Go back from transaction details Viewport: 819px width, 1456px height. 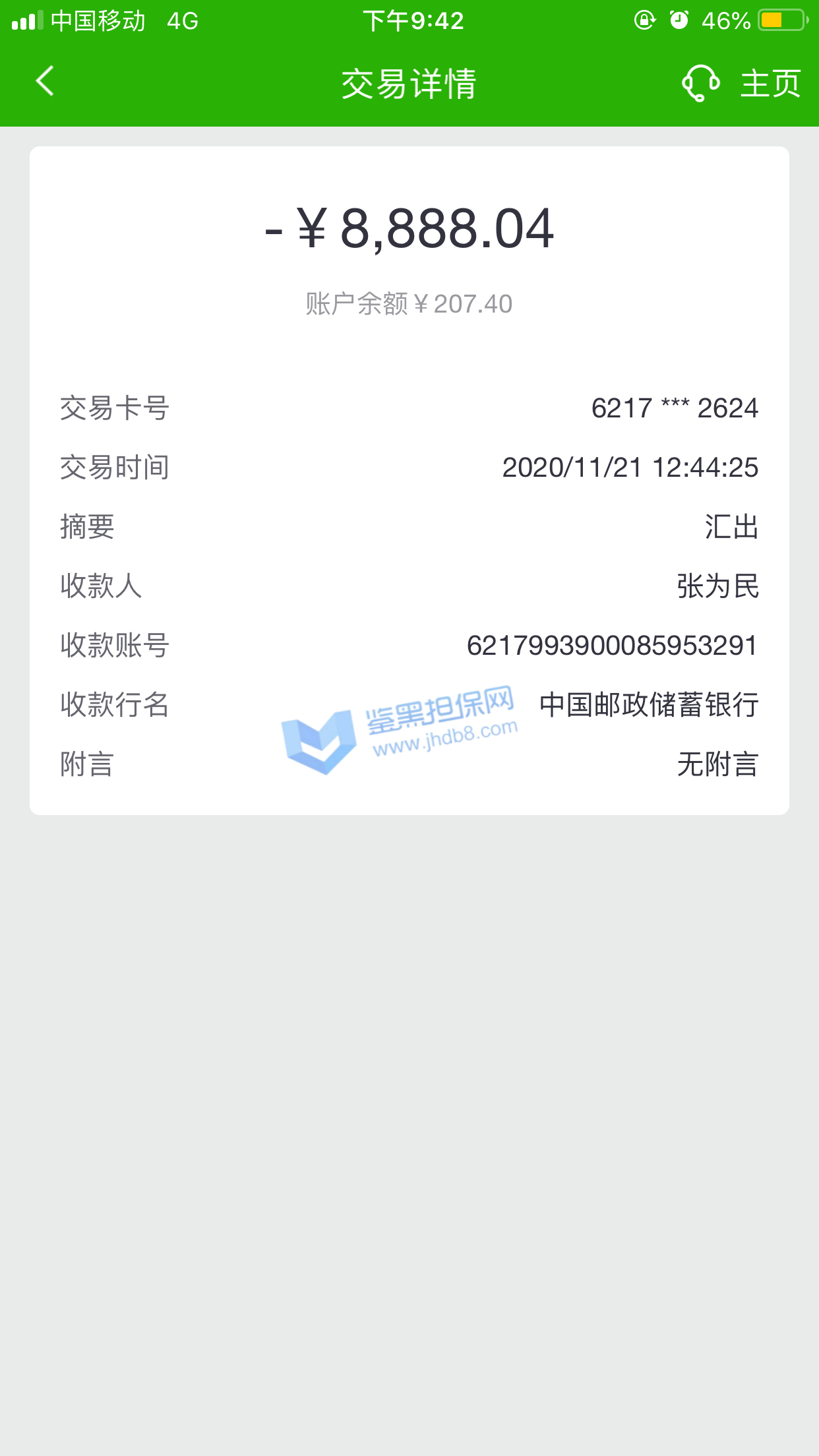(x=45, y=82)
